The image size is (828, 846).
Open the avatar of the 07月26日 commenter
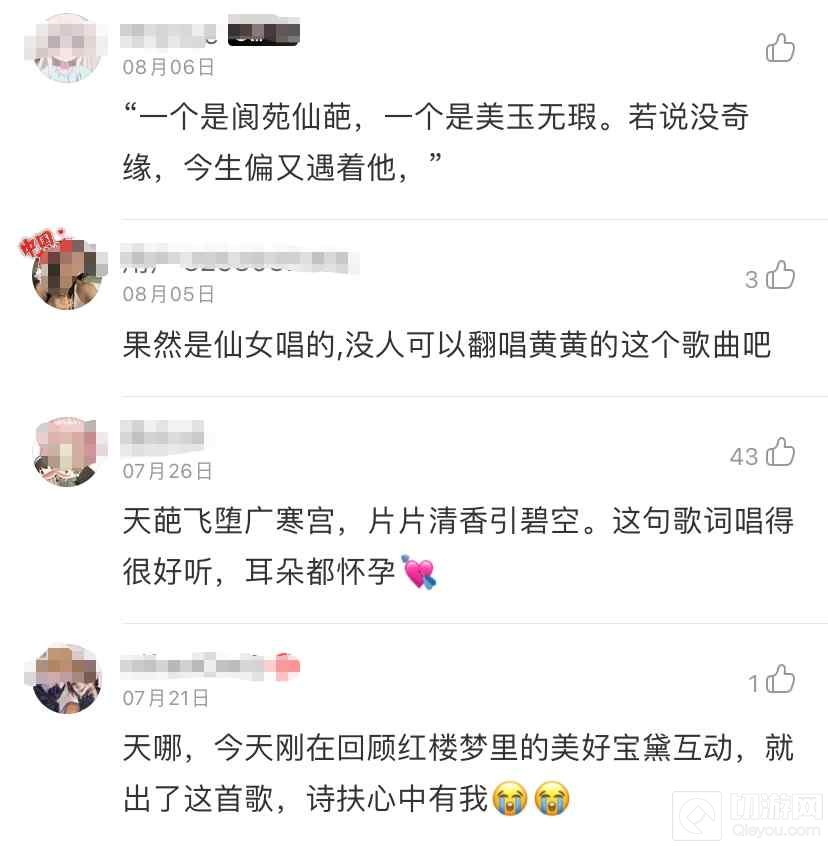pos(67,452)
